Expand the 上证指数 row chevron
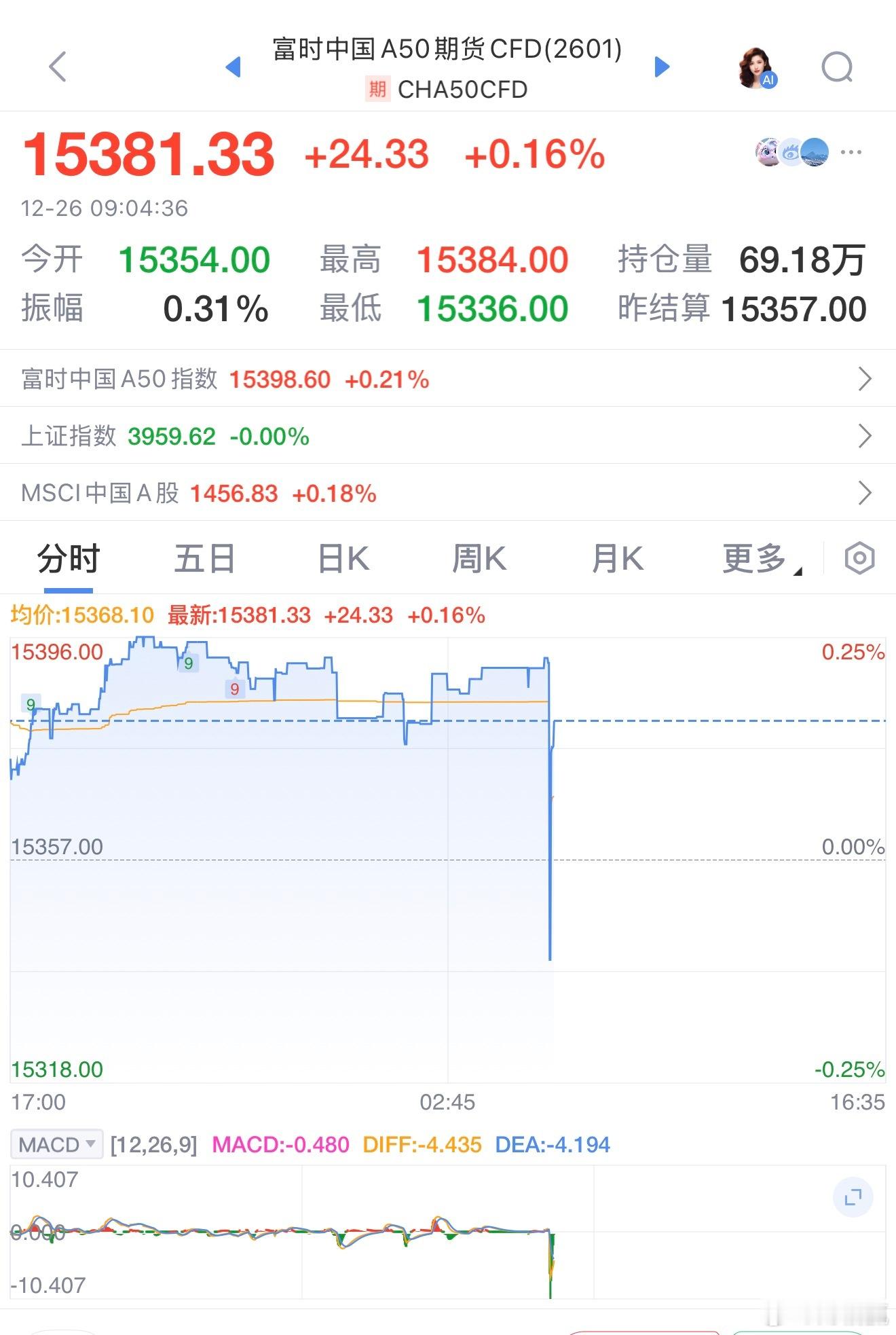The width and height of the screenshot is (896, 1335). (x=863, y=435)
